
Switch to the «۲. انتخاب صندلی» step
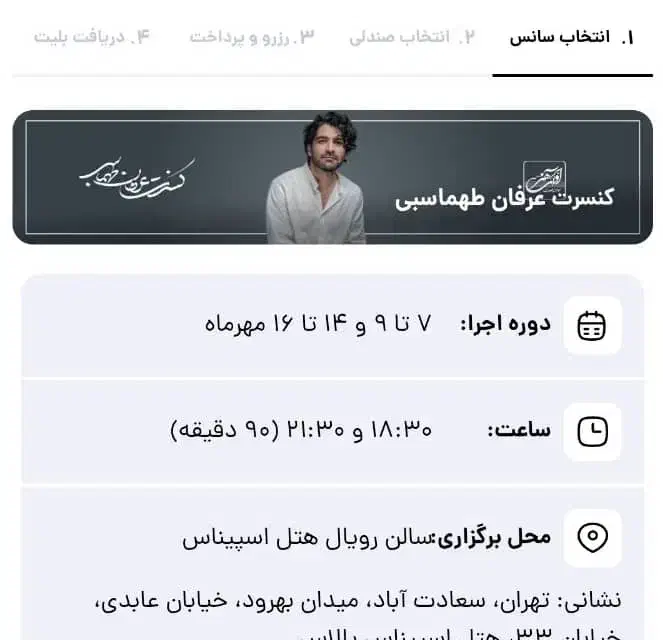coord(412,38)
